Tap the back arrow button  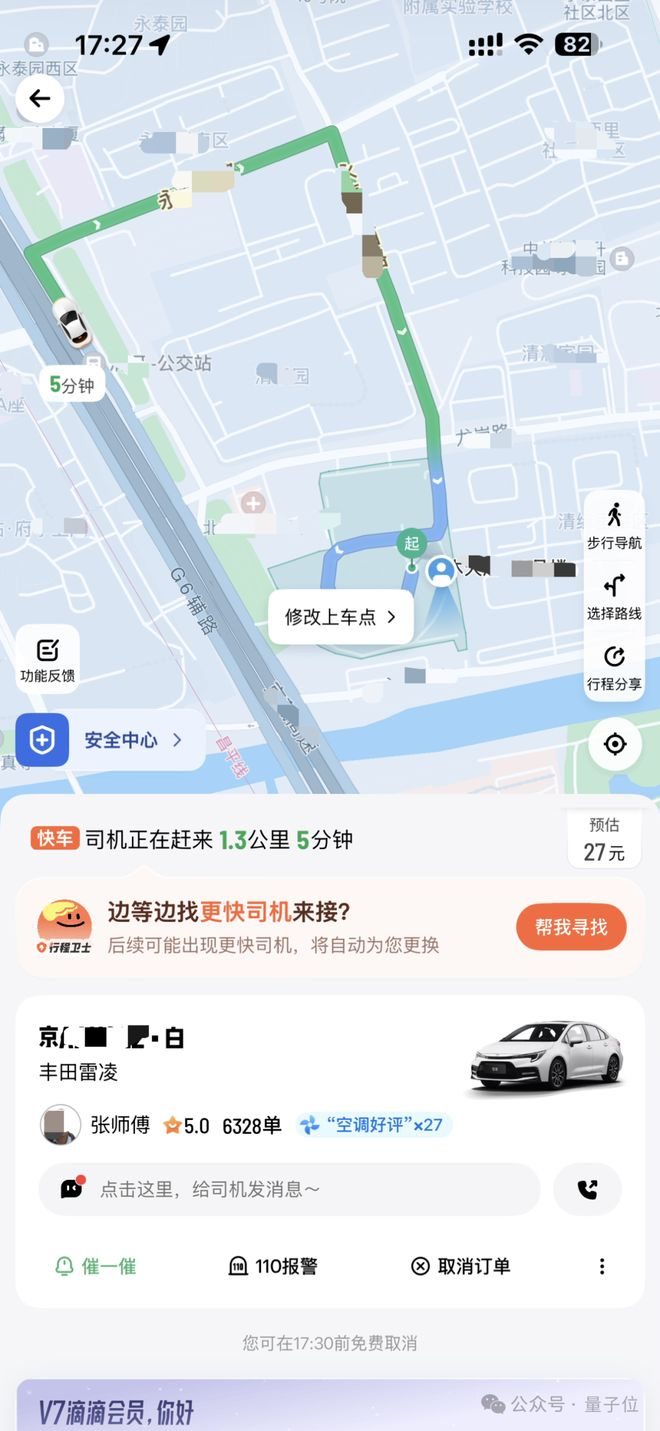pos(40,98)
